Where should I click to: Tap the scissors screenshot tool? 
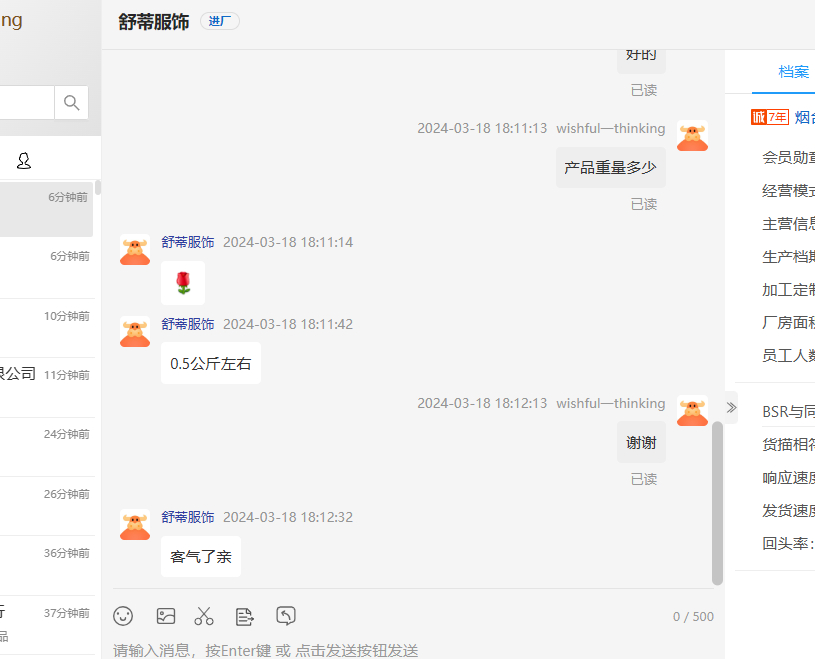(x=204, y=616)
